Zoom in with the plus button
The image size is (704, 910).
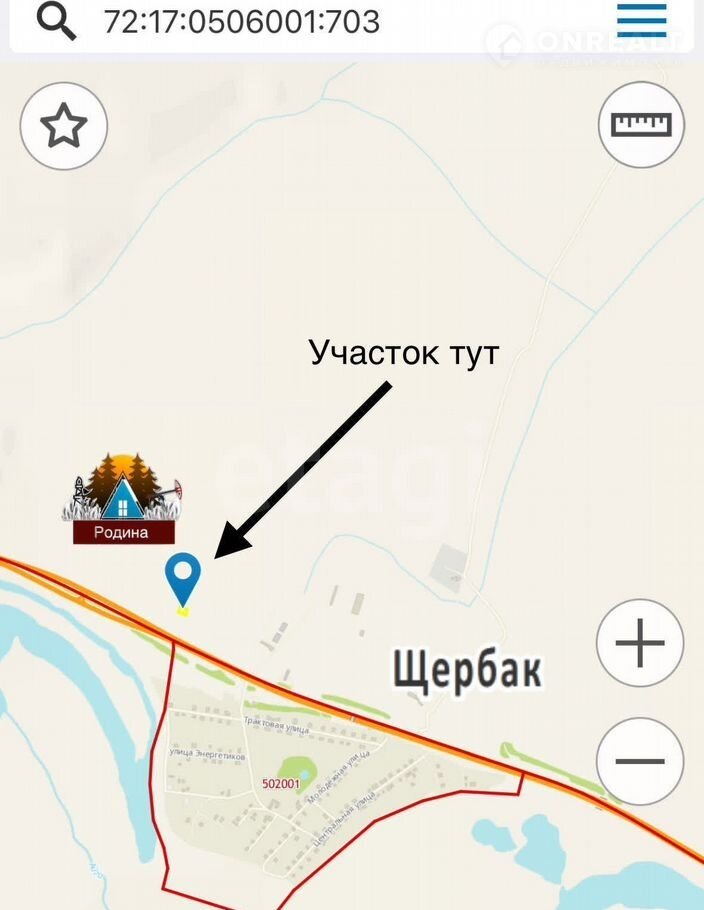click(640, 643)
